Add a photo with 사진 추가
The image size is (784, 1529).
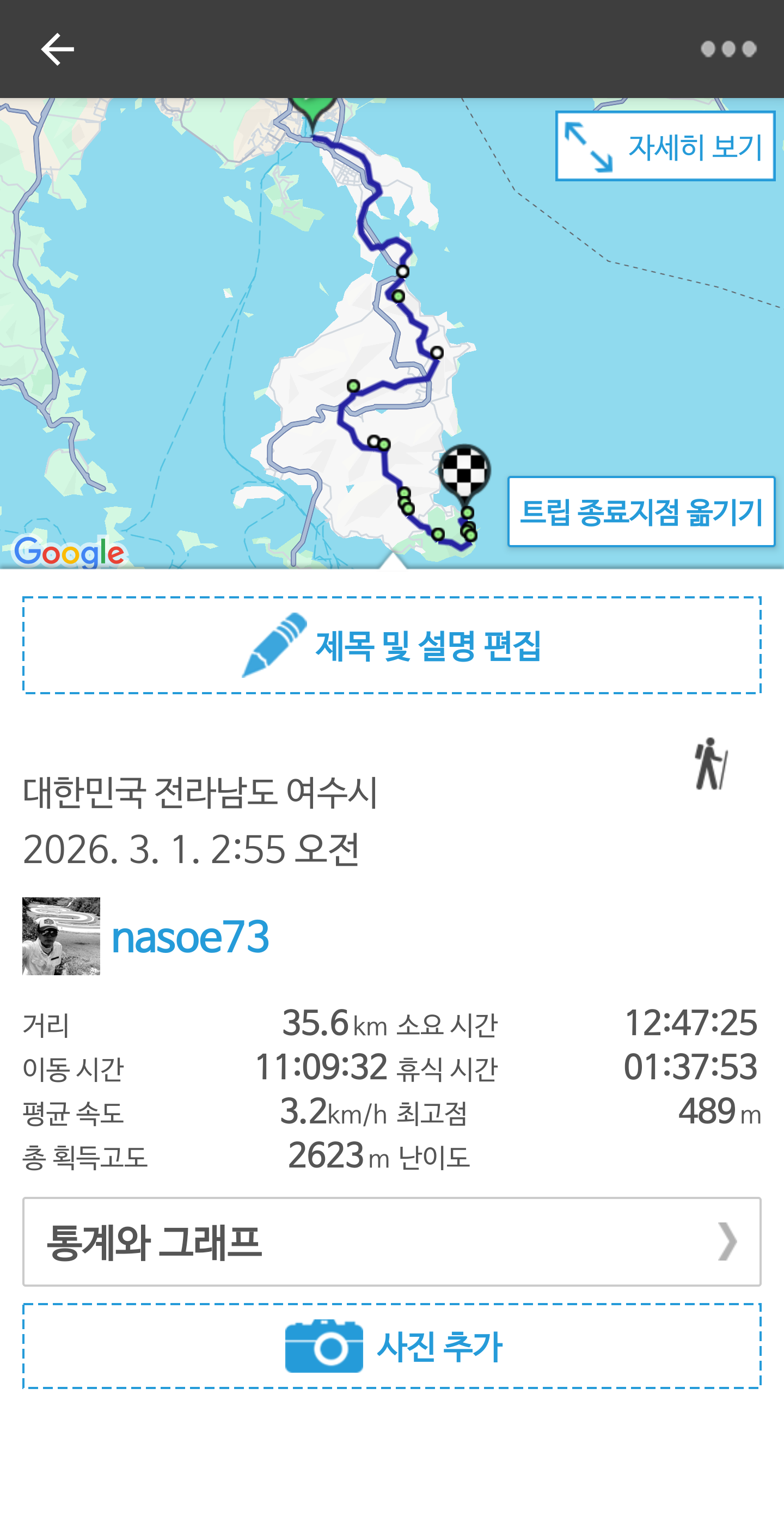391,1346
